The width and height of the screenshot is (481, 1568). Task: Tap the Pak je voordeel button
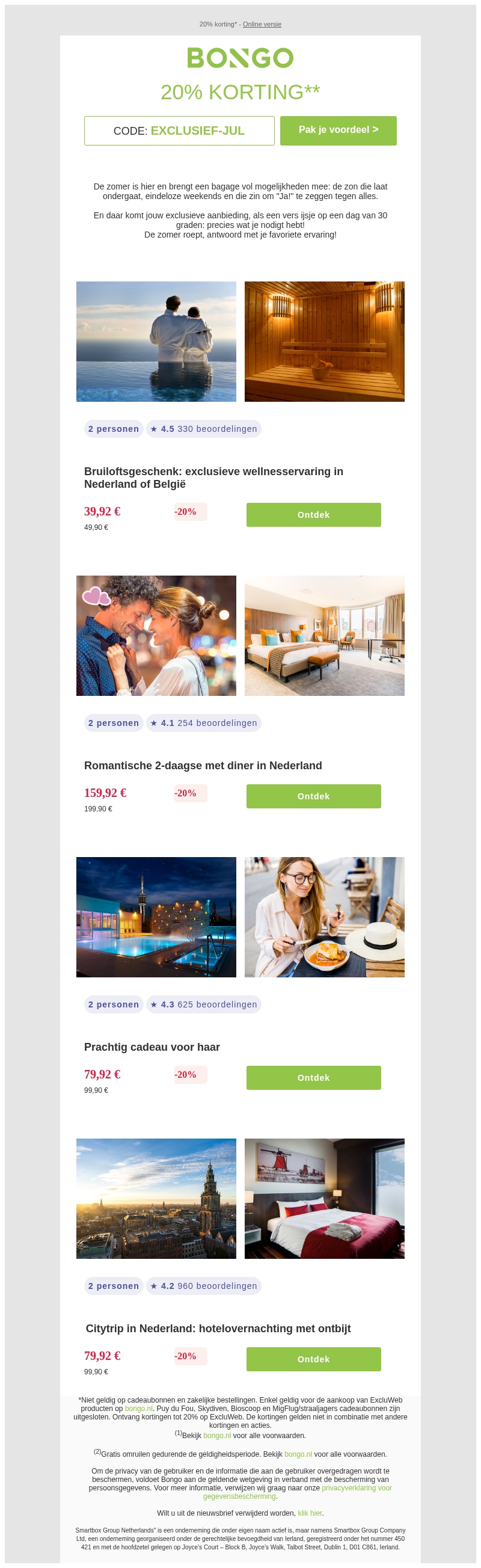pyautogui.click(x=338, y=131)
